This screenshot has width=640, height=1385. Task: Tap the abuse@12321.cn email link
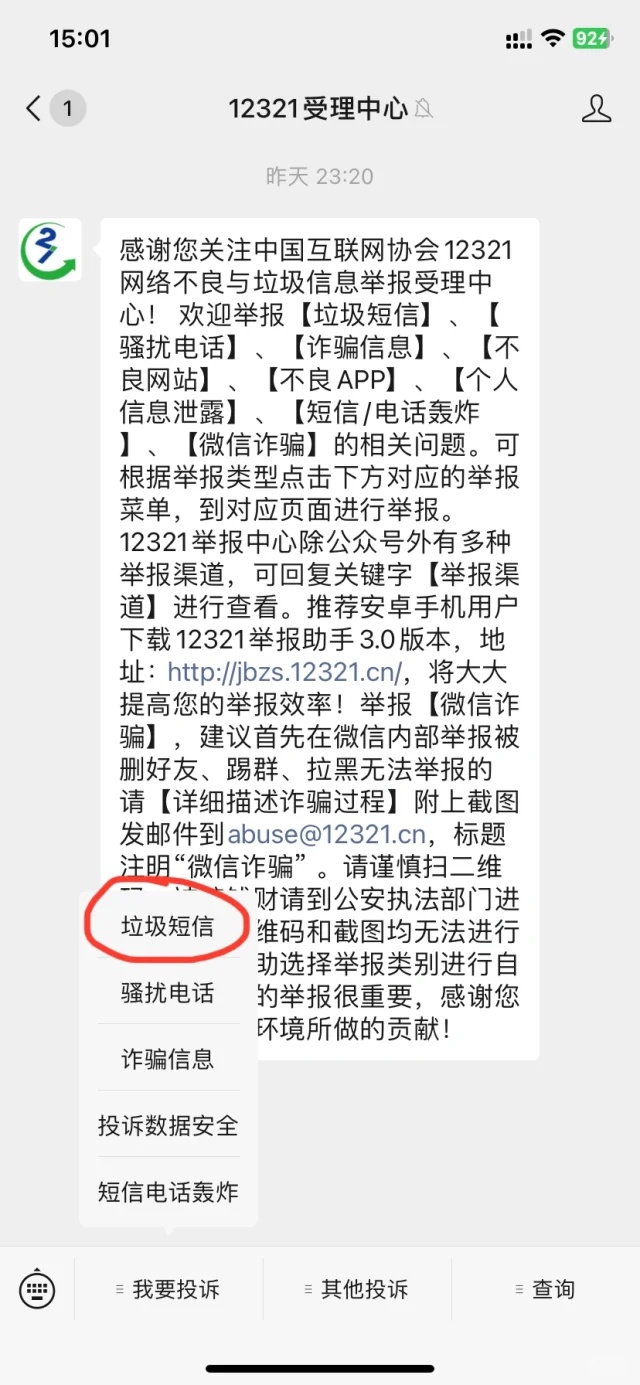click(328, 834)
